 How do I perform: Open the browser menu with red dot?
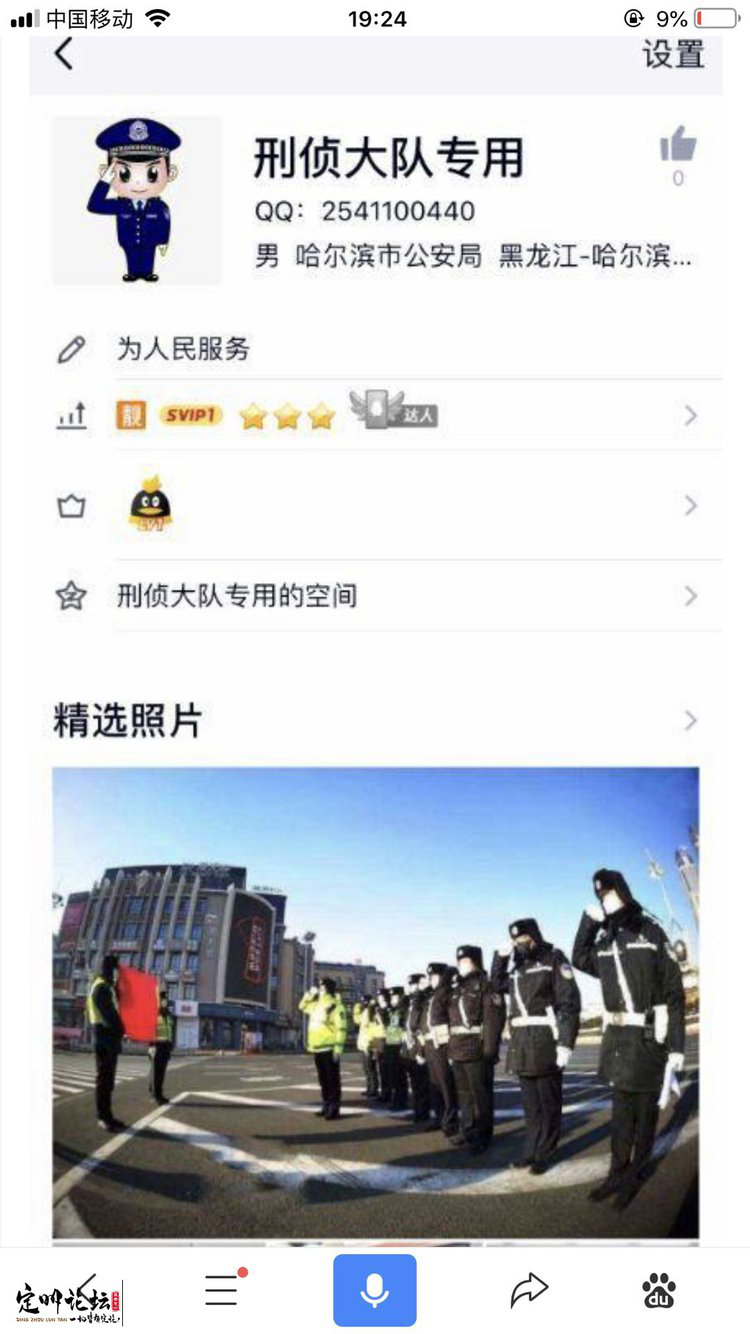[x=222, y=1289]
